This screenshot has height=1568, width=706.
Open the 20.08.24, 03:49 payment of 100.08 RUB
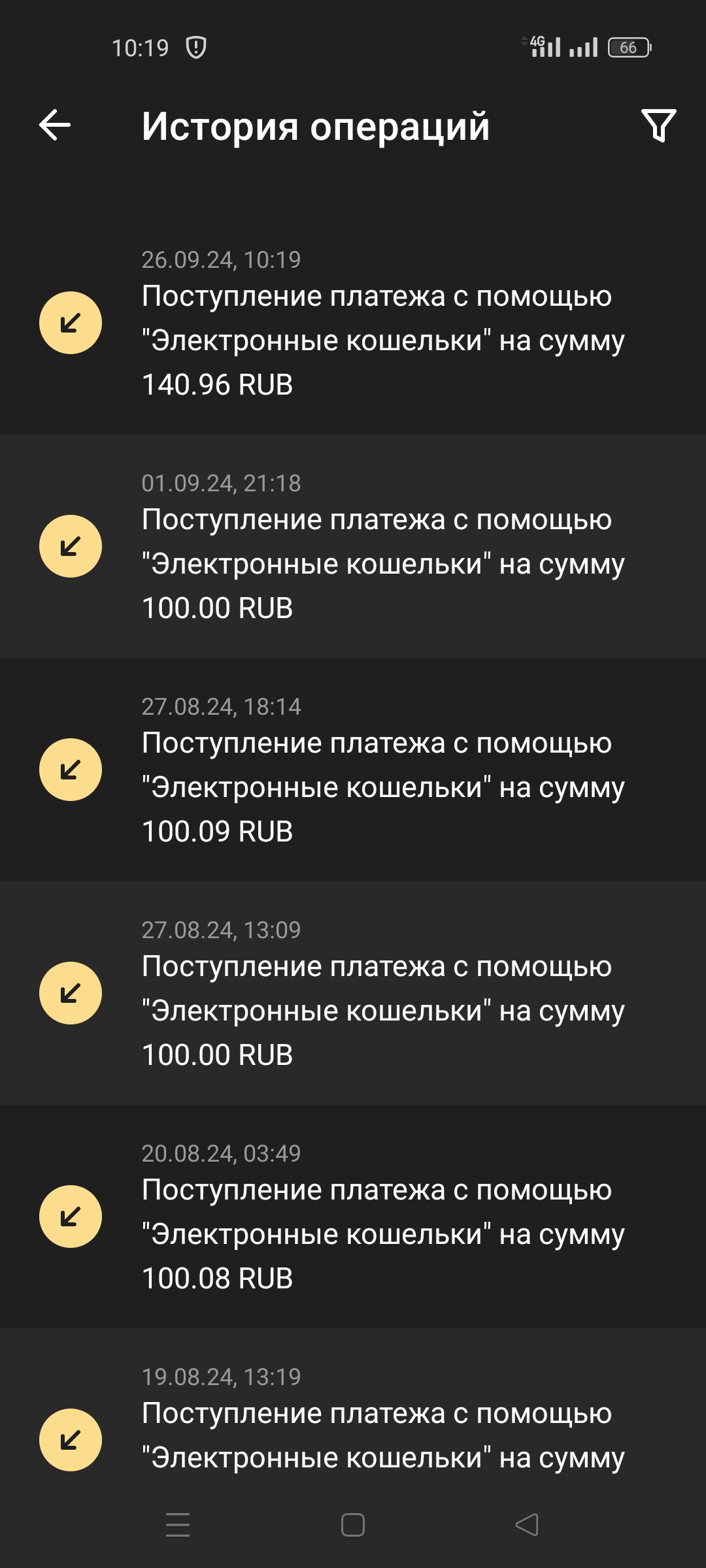(x=353, y=1217)
